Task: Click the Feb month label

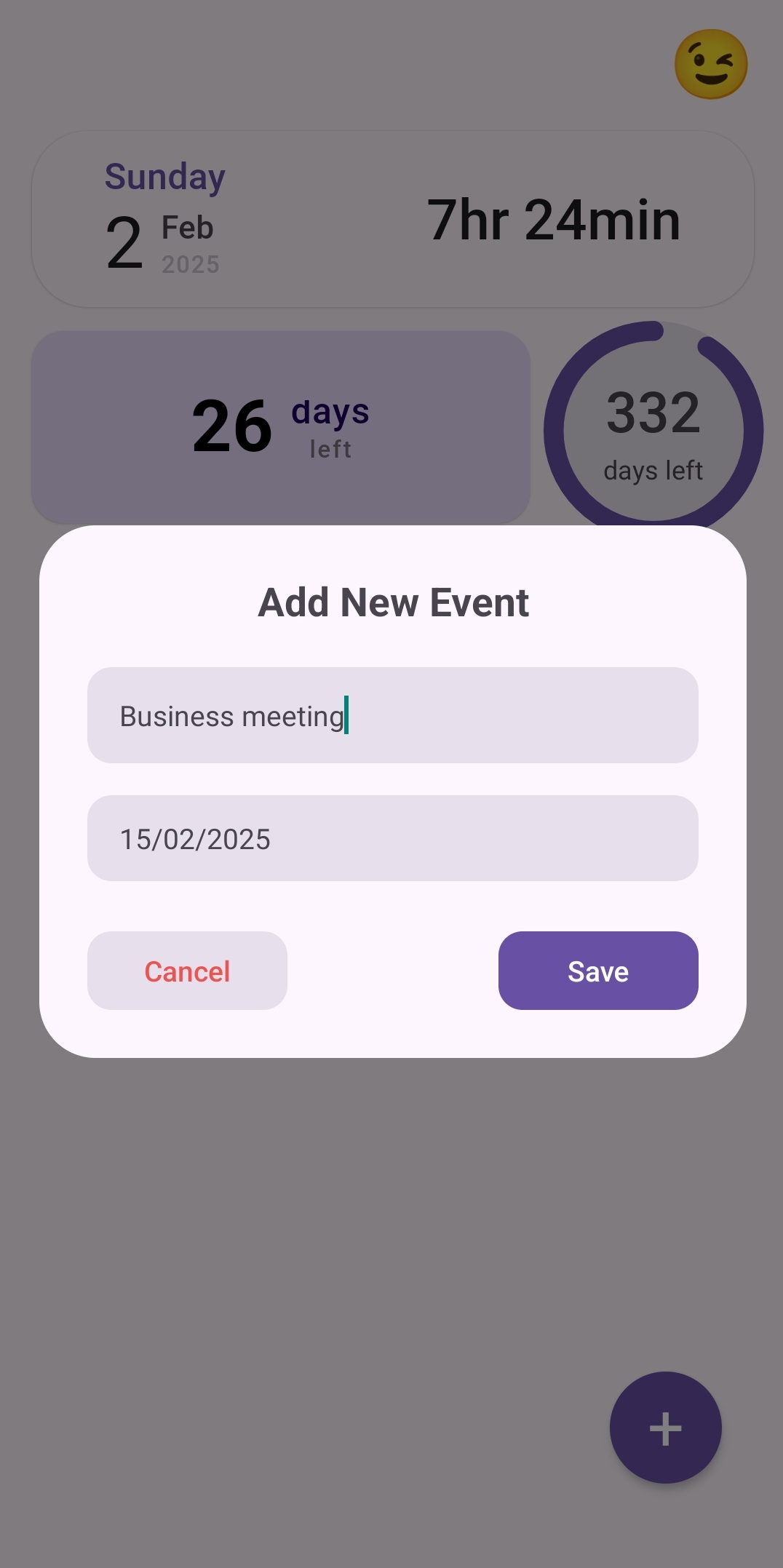Action: (186, 228)
